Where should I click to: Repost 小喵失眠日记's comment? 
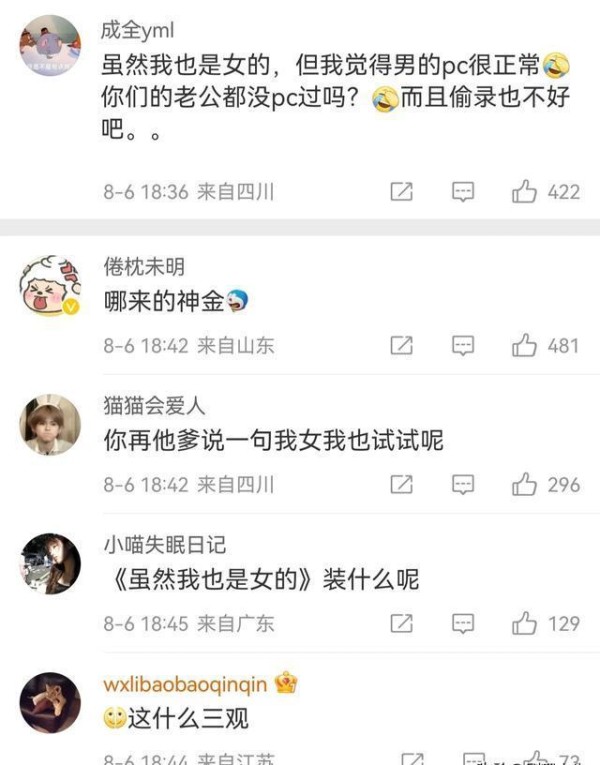(401, 624)
